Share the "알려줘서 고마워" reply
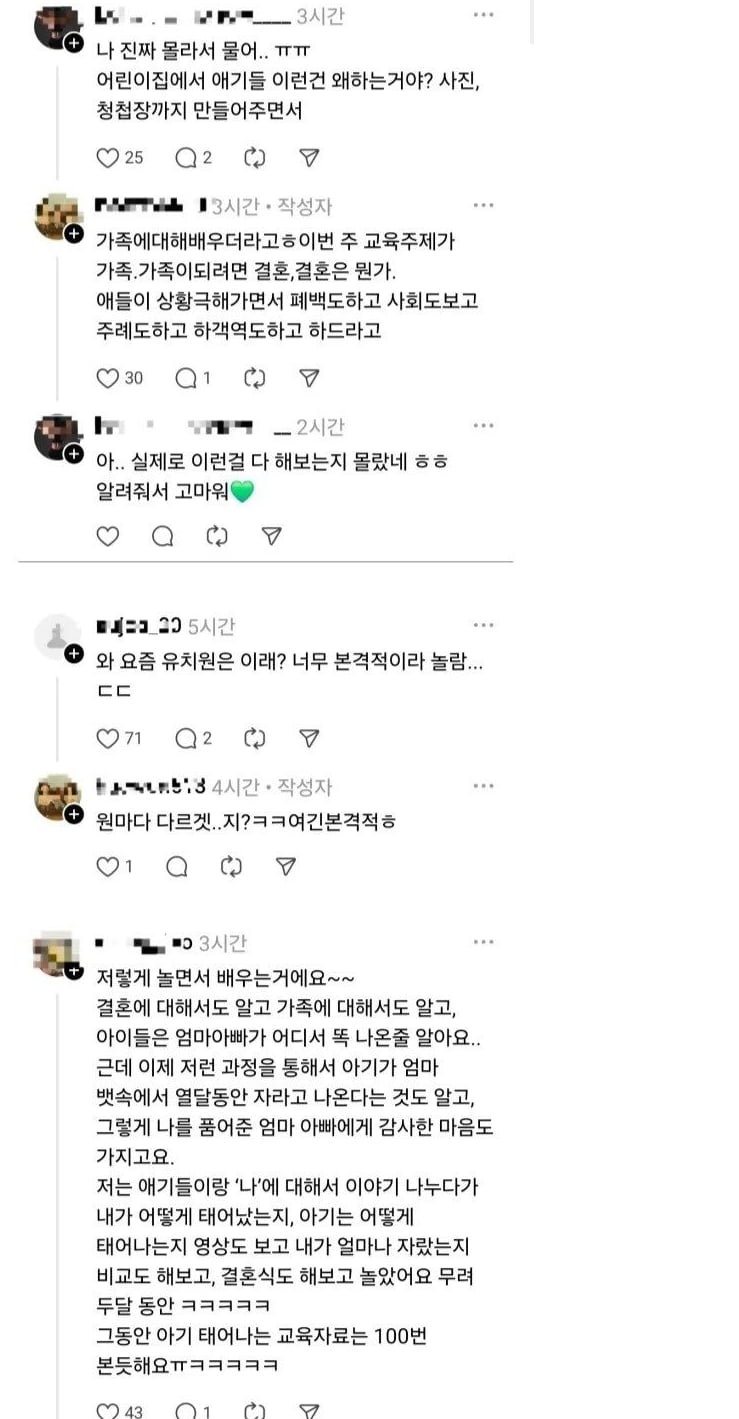 click(x=271, y=536)
